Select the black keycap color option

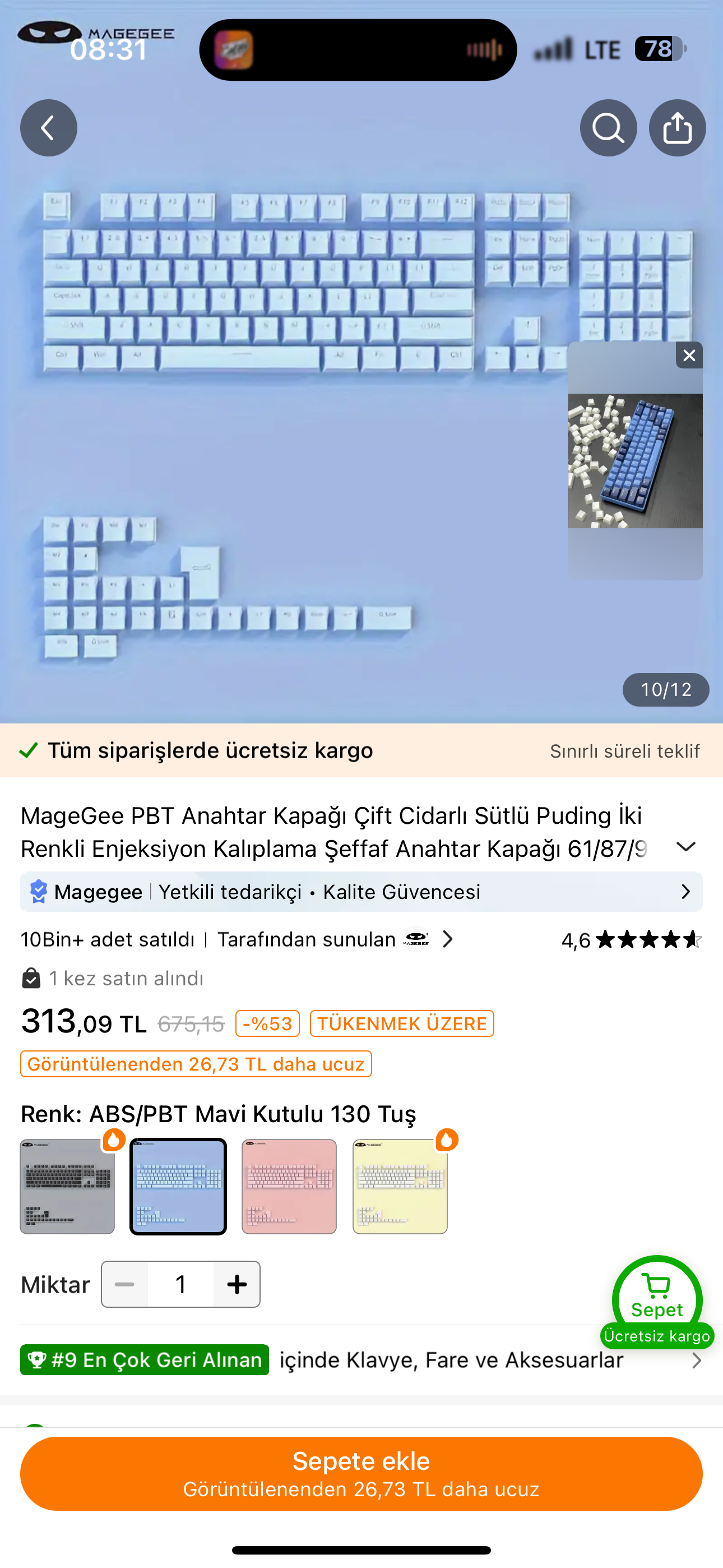pos(68,1186)
